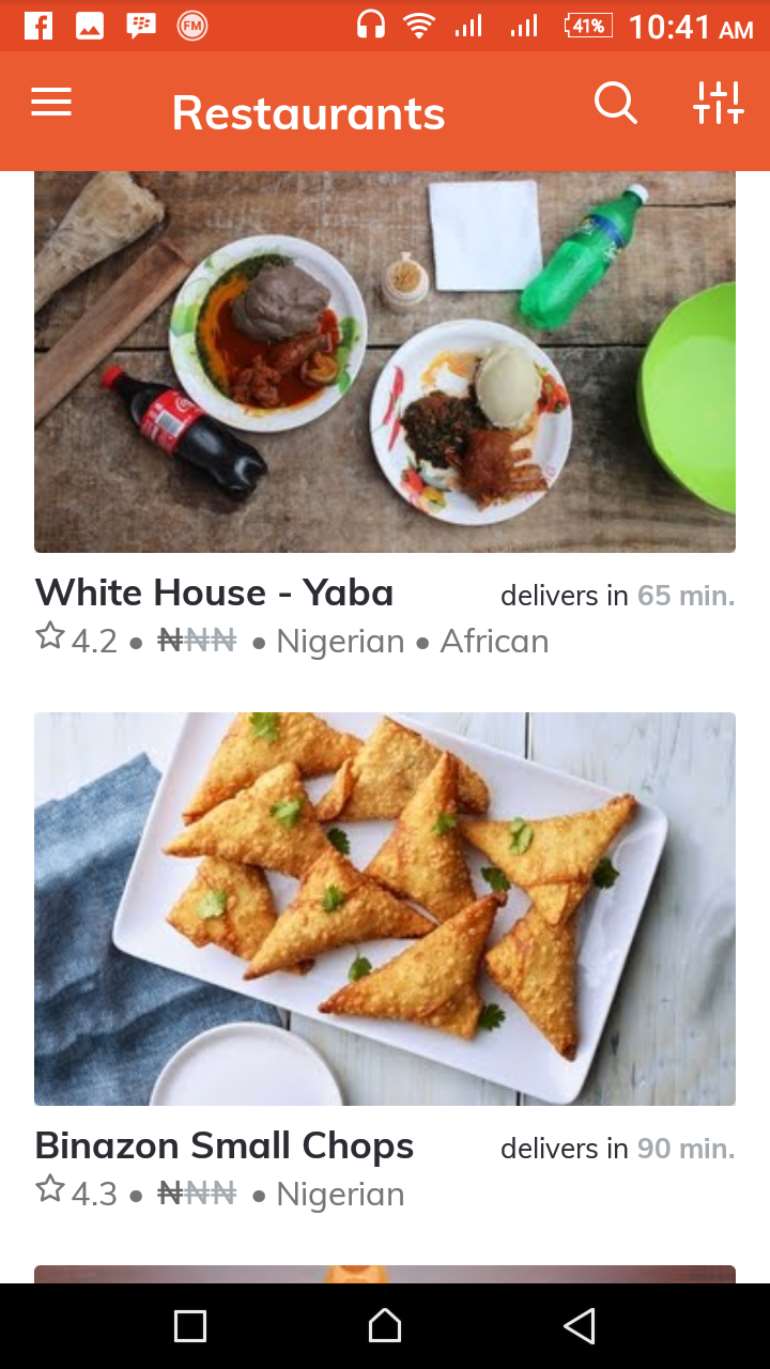Open the navigation drawer menu

[x=51, y=102]
